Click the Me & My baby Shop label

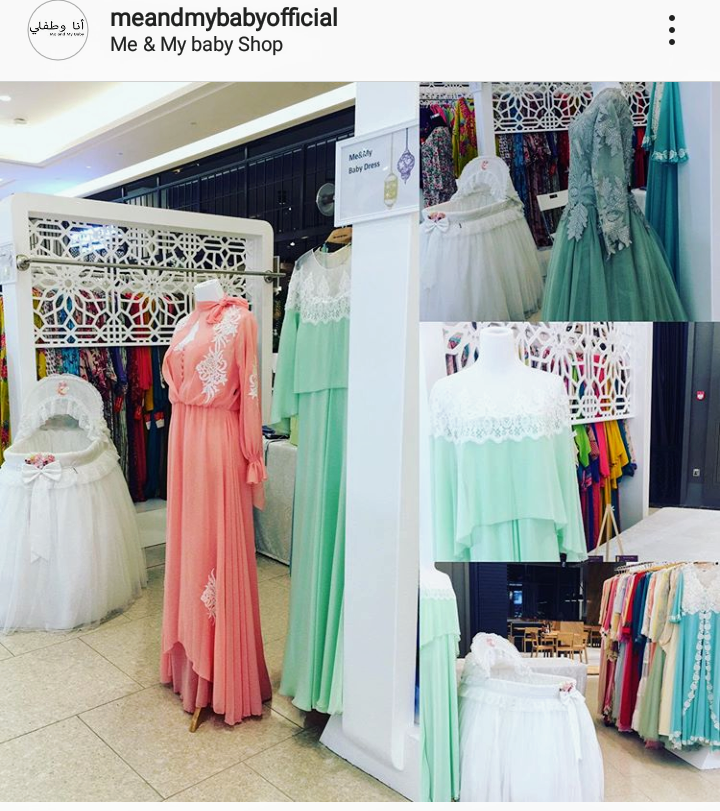196,45
